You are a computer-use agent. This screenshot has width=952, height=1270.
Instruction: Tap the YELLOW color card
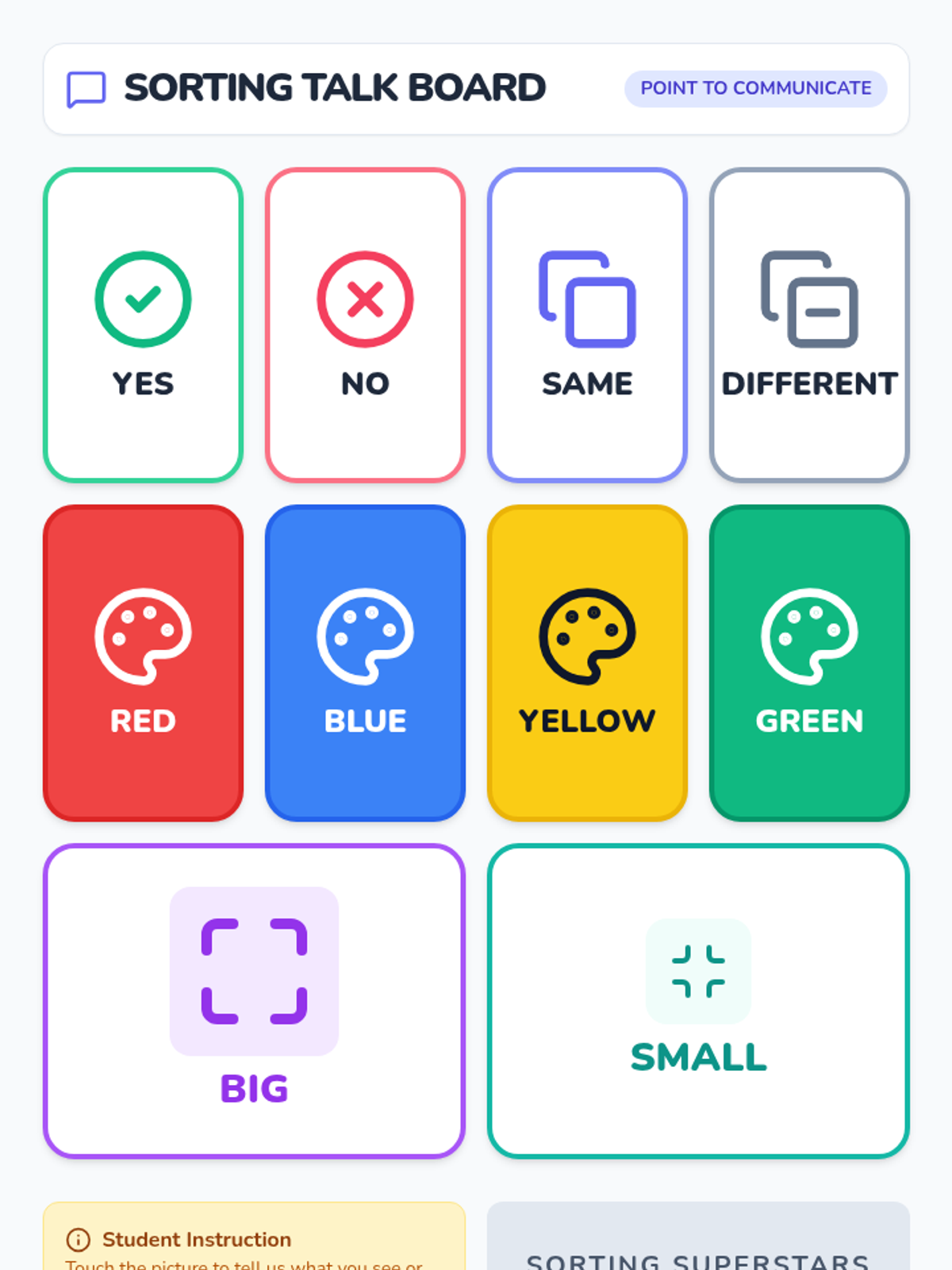tap(587, 663)
